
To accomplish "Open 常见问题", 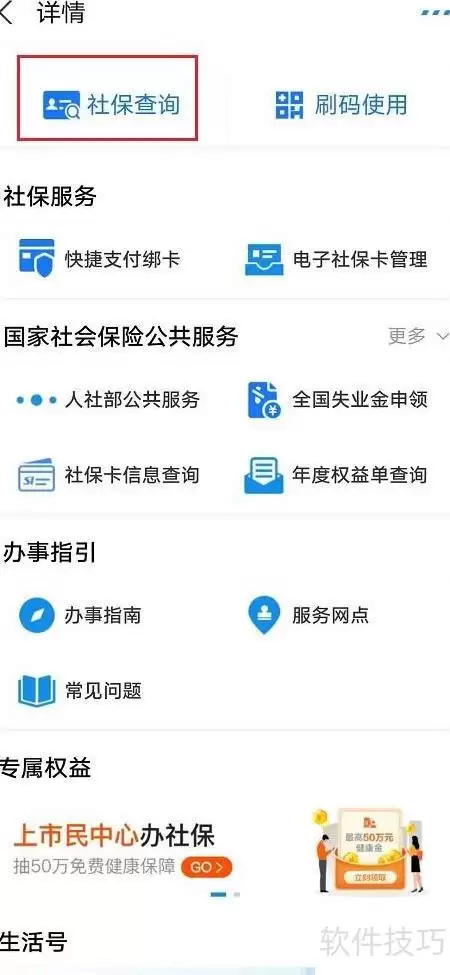I will point(80,690).
